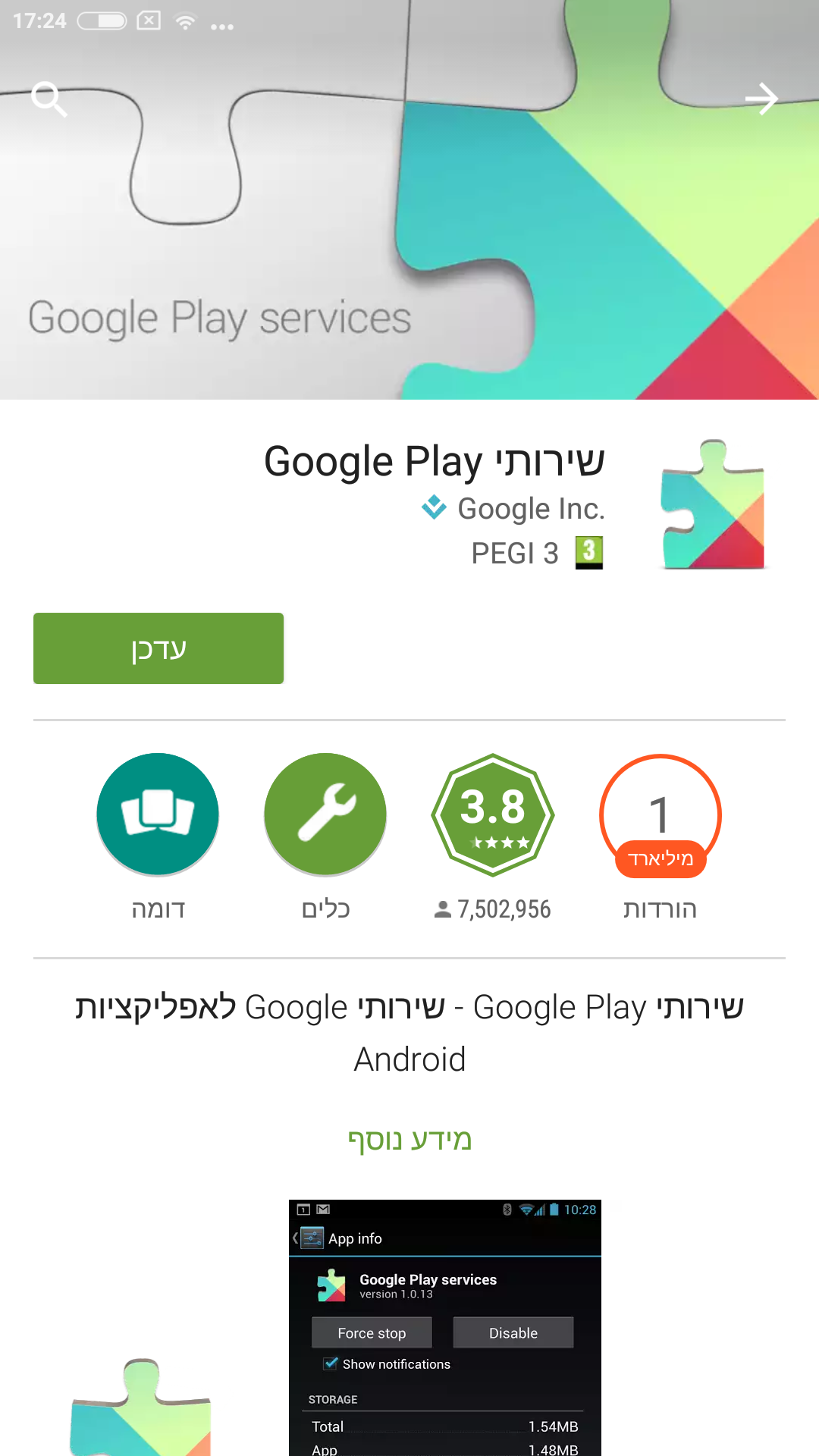Expand the מידע נוסף more info link

click(409, 1139)
